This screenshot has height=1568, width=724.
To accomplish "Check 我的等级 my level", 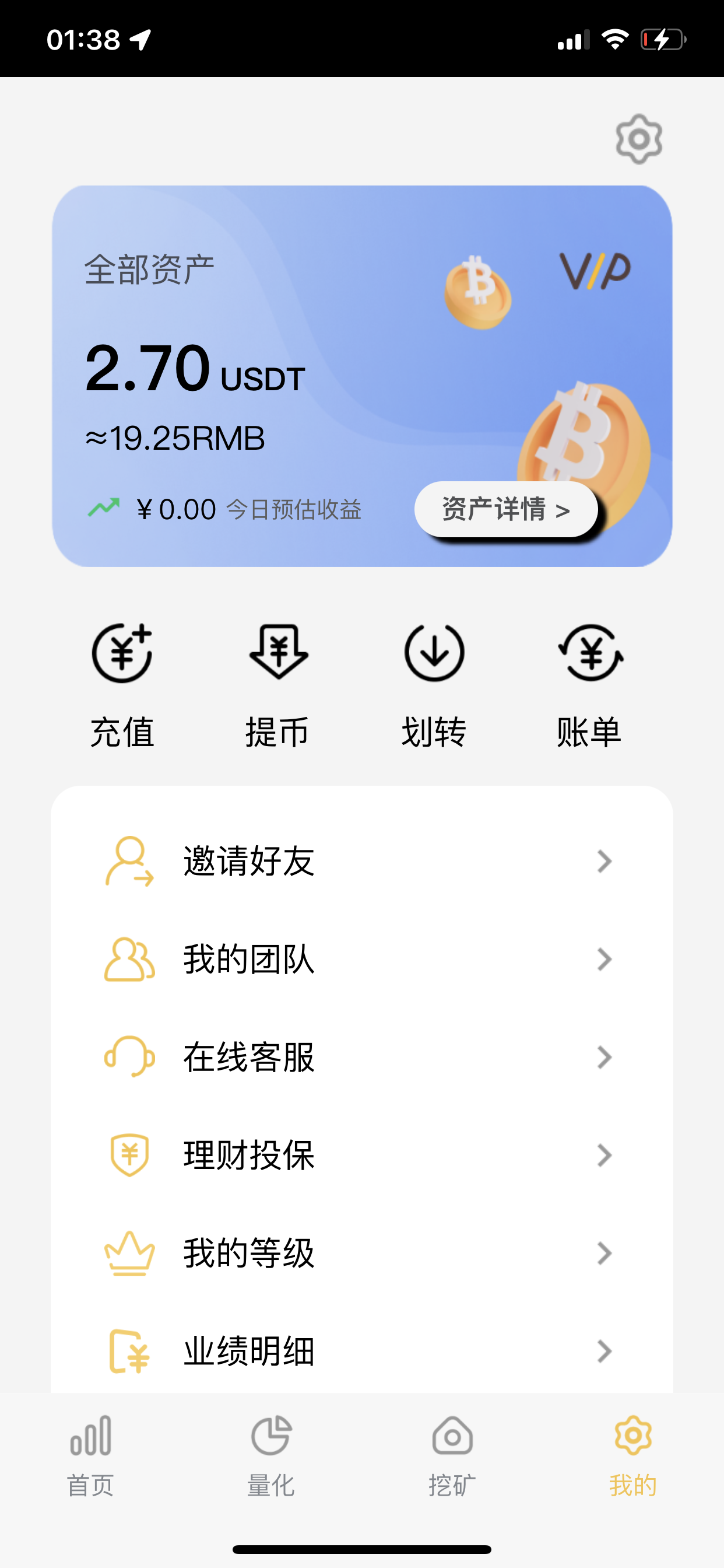I will pos(361,1254).
